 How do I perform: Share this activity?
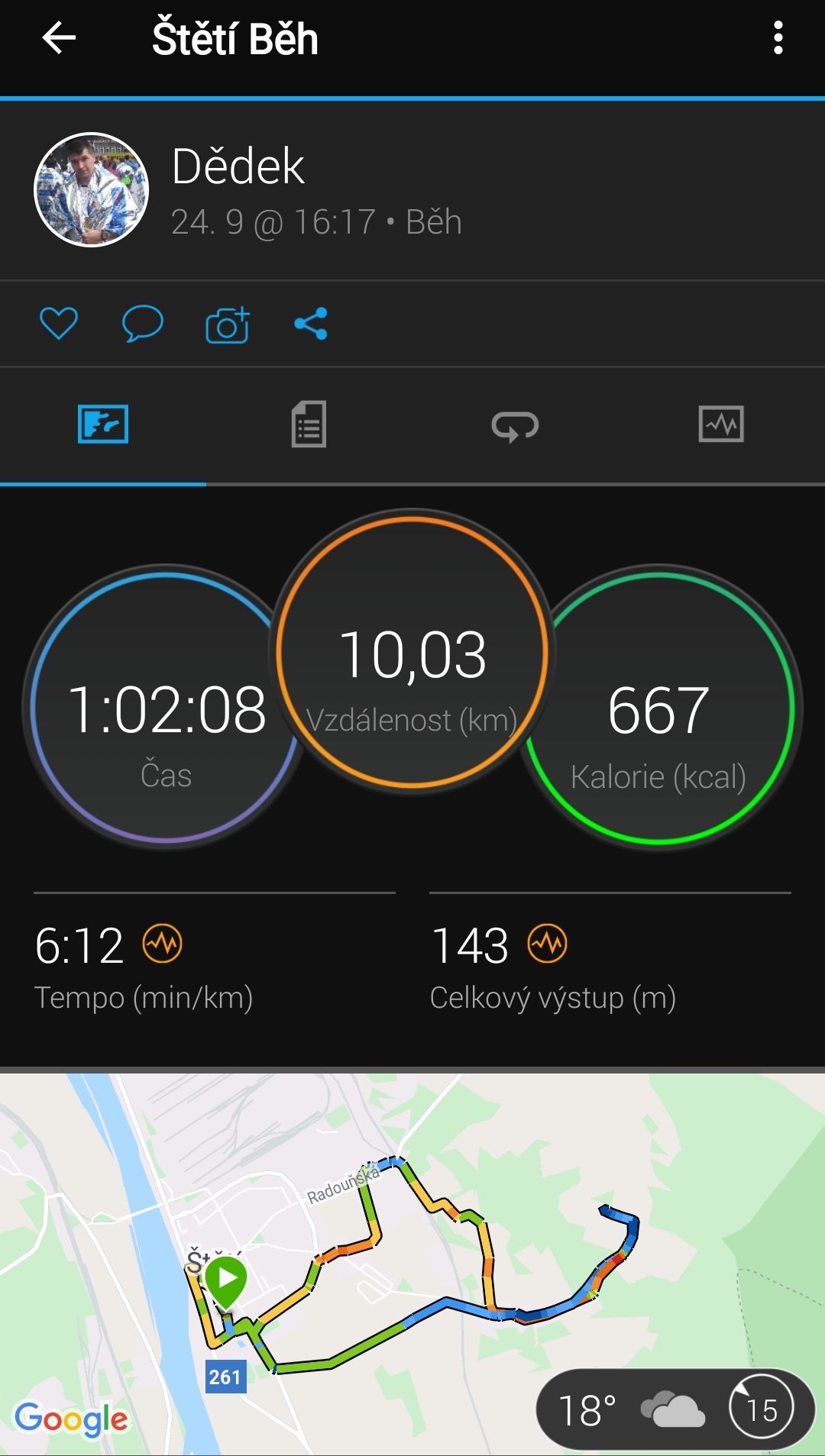pyautogui.click(x=311, y=324)
